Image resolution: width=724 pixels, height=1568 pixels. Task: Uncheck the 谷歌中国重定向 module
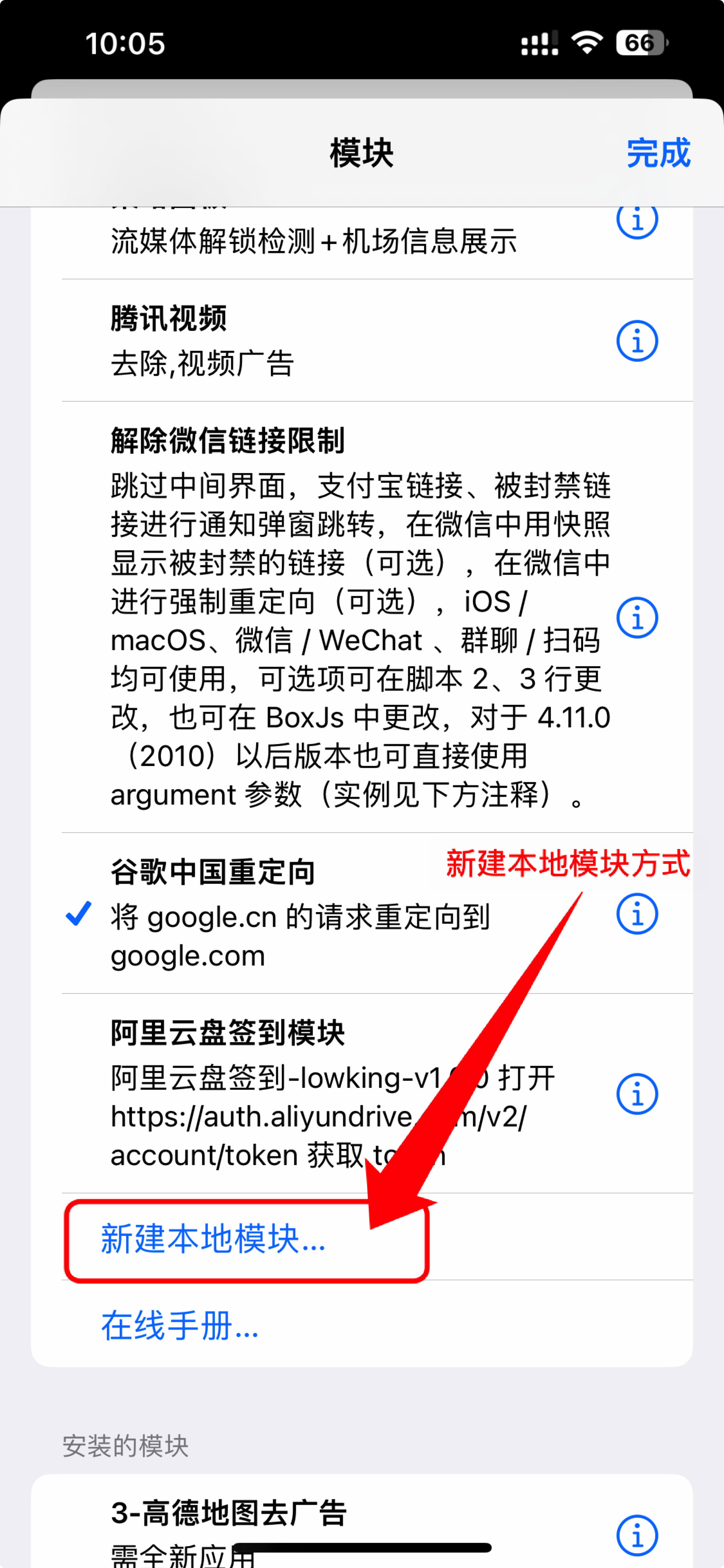click(304, 913)
